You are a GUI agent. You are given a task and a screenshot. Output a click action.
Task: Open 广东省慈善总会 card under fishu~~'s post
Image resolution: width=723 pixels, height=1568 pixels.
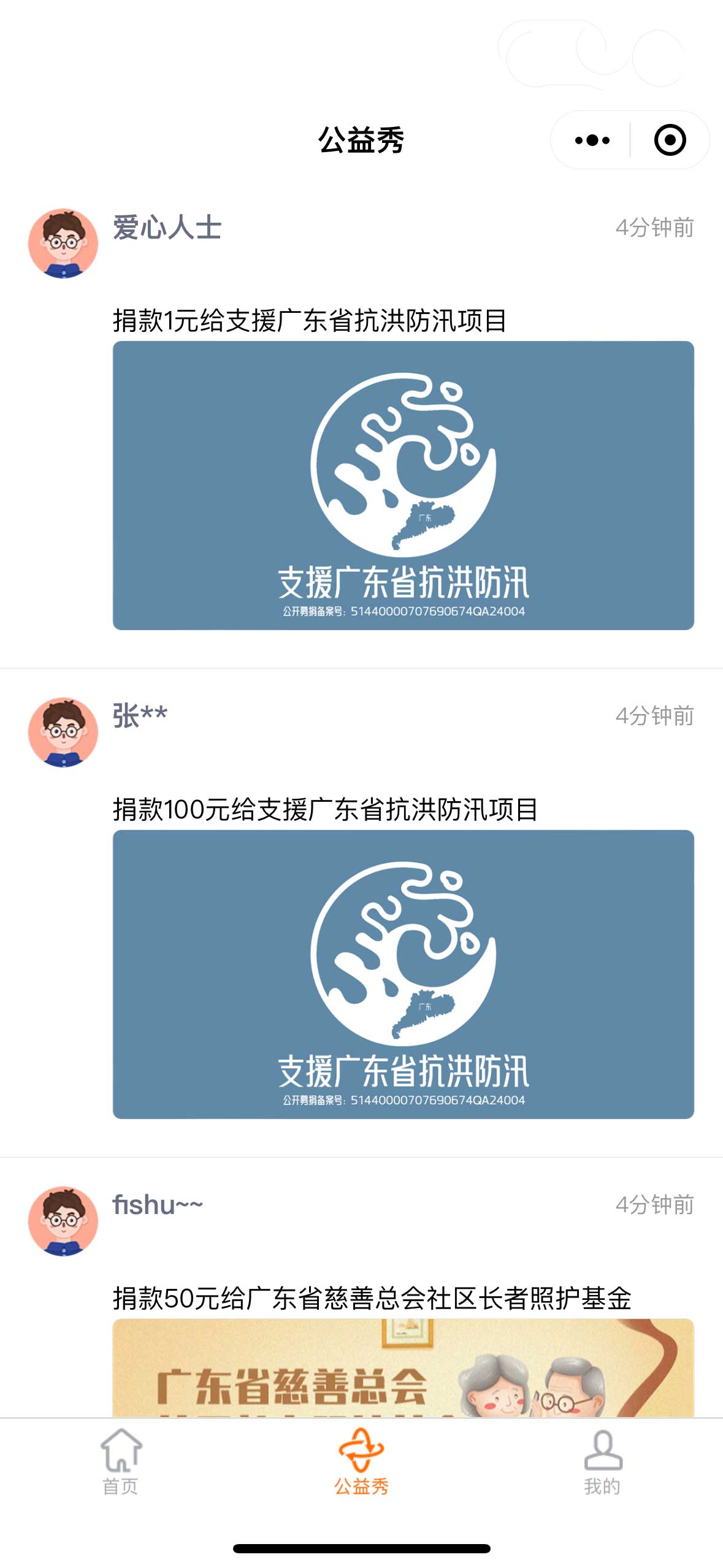click(403, 1367)
